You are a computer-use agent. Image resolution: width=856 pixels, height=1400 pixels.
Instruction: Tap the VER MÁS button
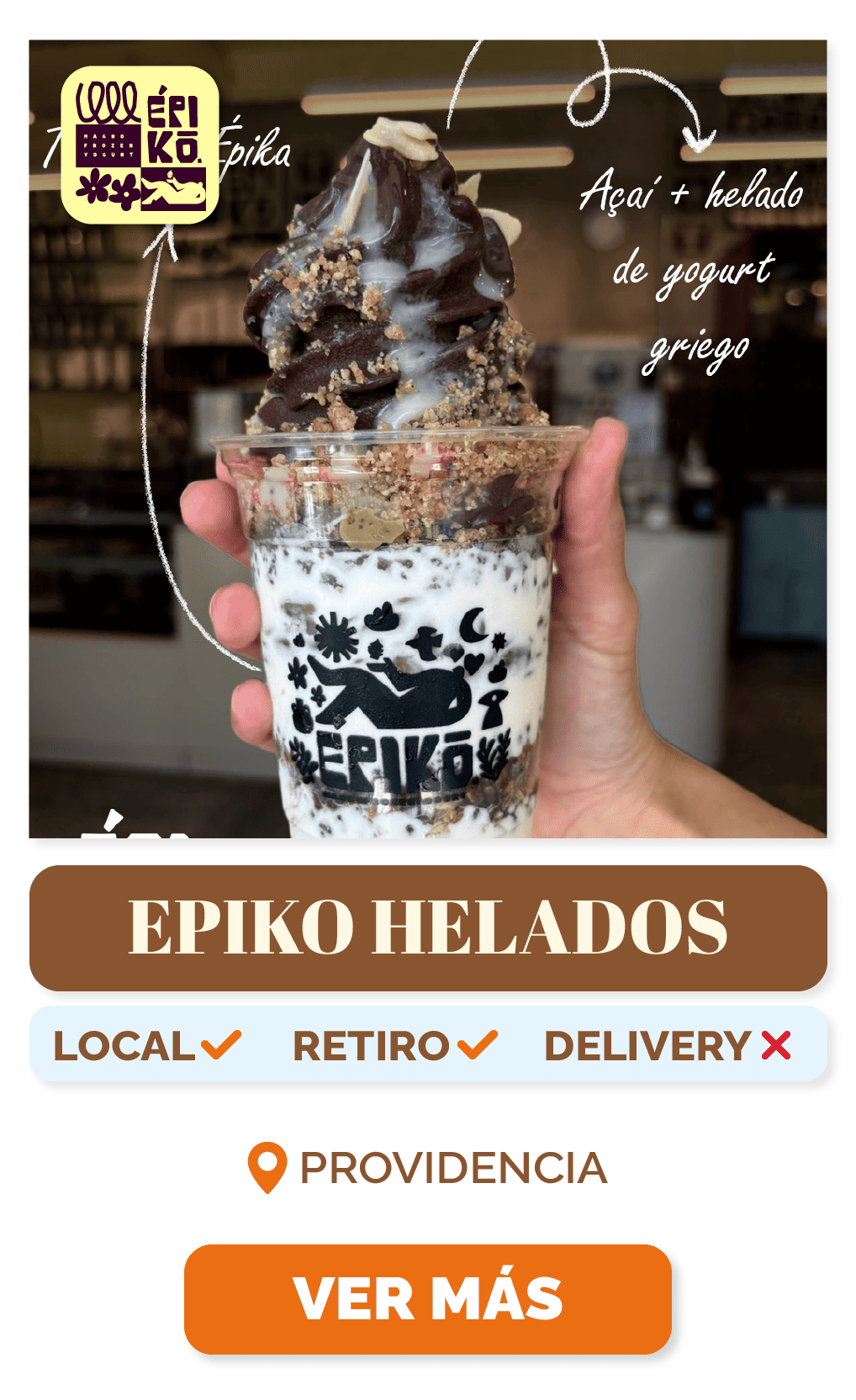tap(427, 1297)
